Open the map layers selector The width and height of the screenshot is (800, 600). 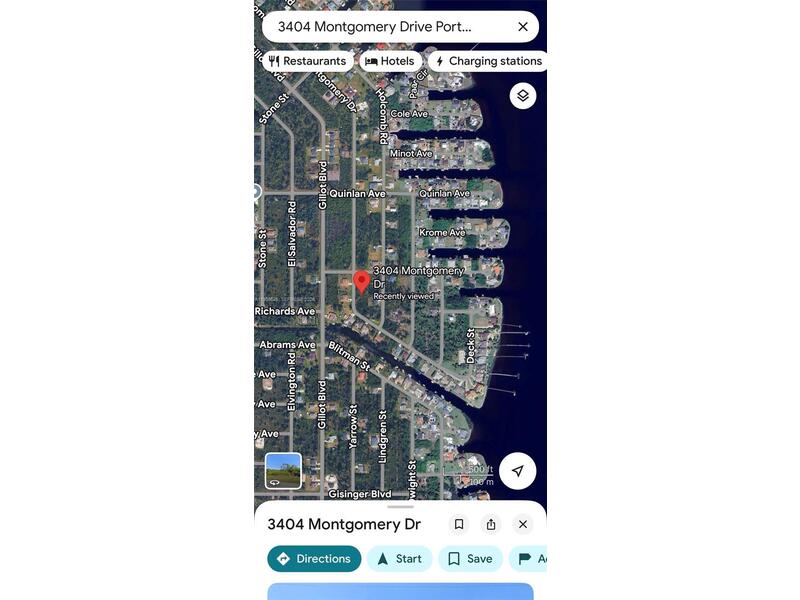523,96
